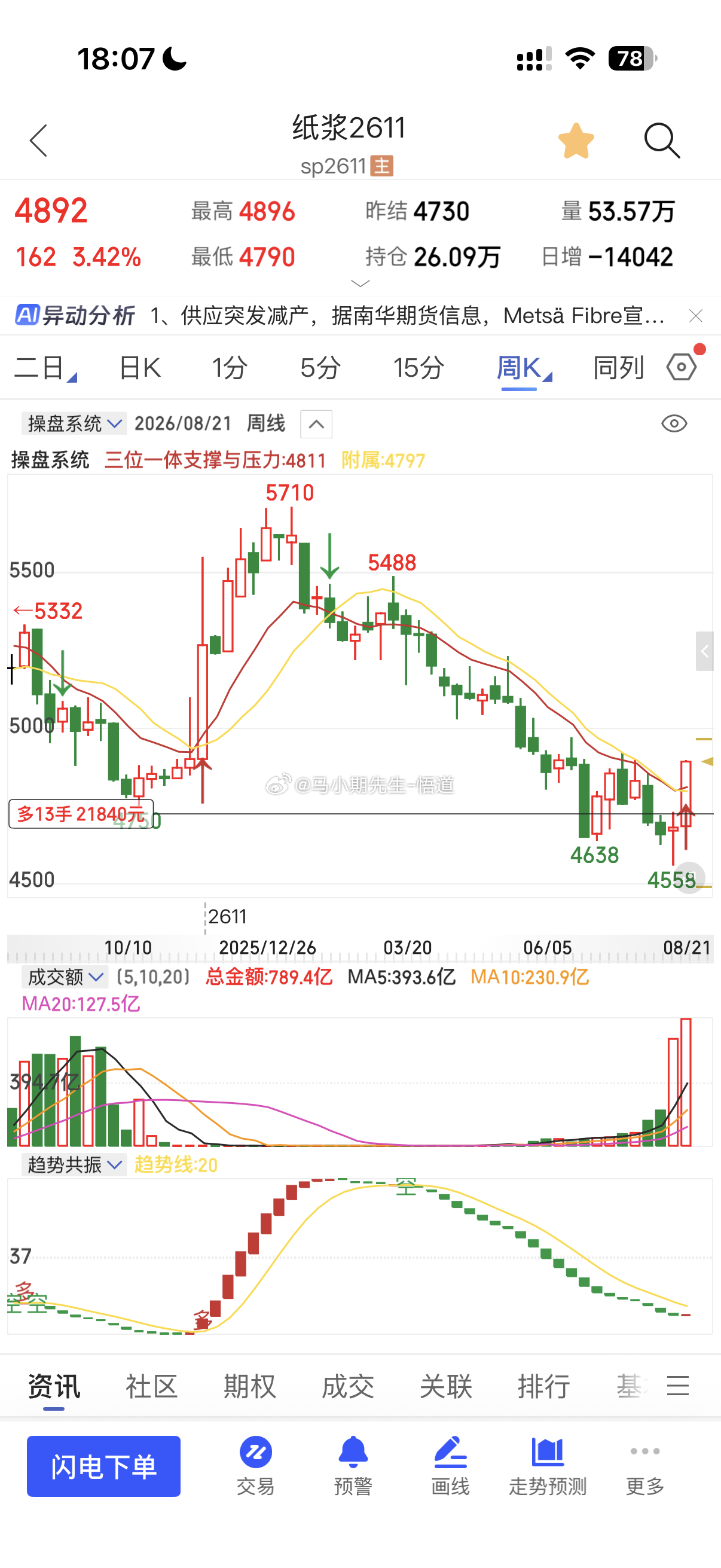This screenshot has height=1568, width=721.
Task: Open the chart settings hexagon icon
Action: [x=682, y=367]
